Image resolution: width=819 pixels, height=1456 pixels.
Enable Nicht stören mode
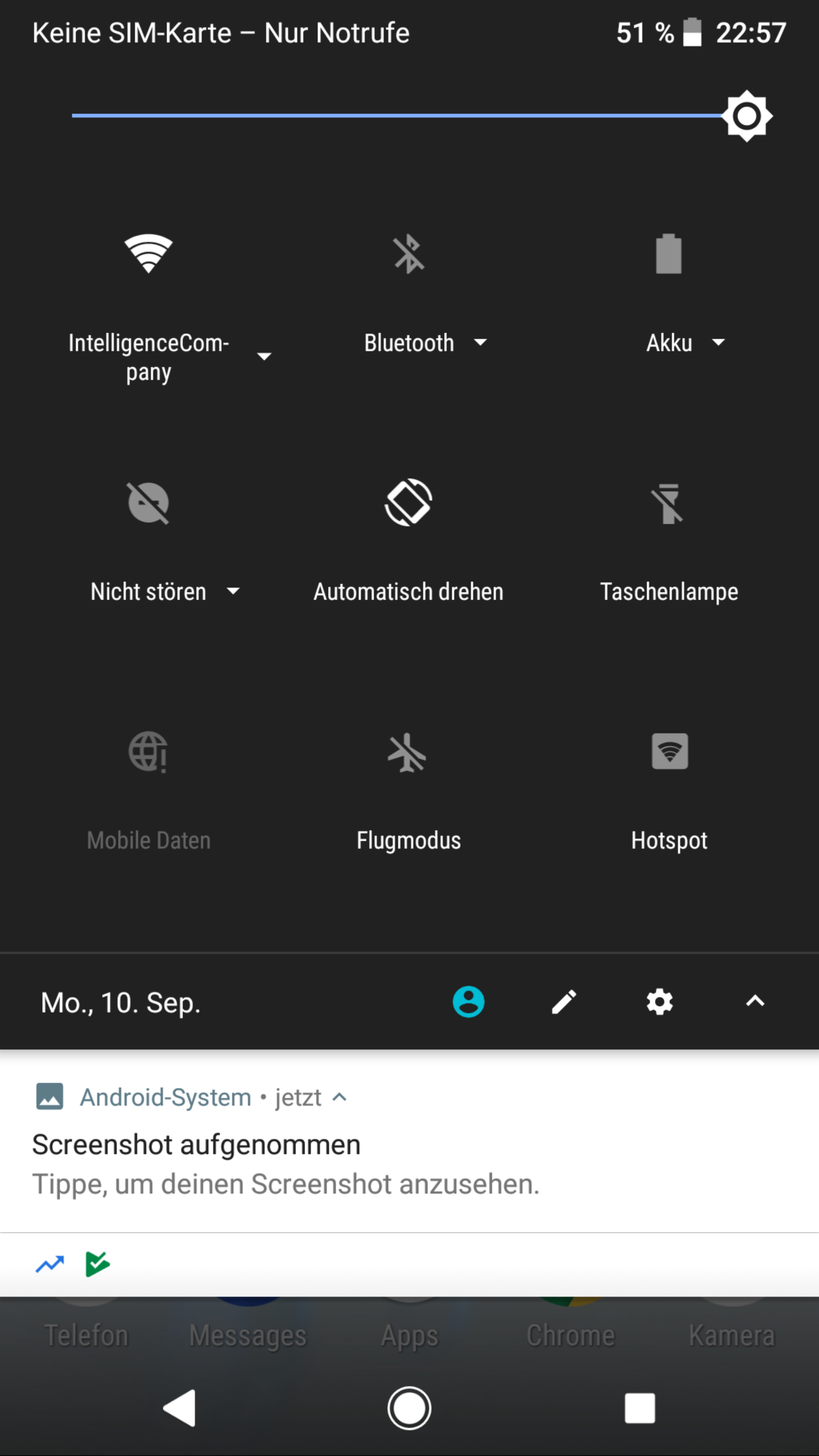149,502
